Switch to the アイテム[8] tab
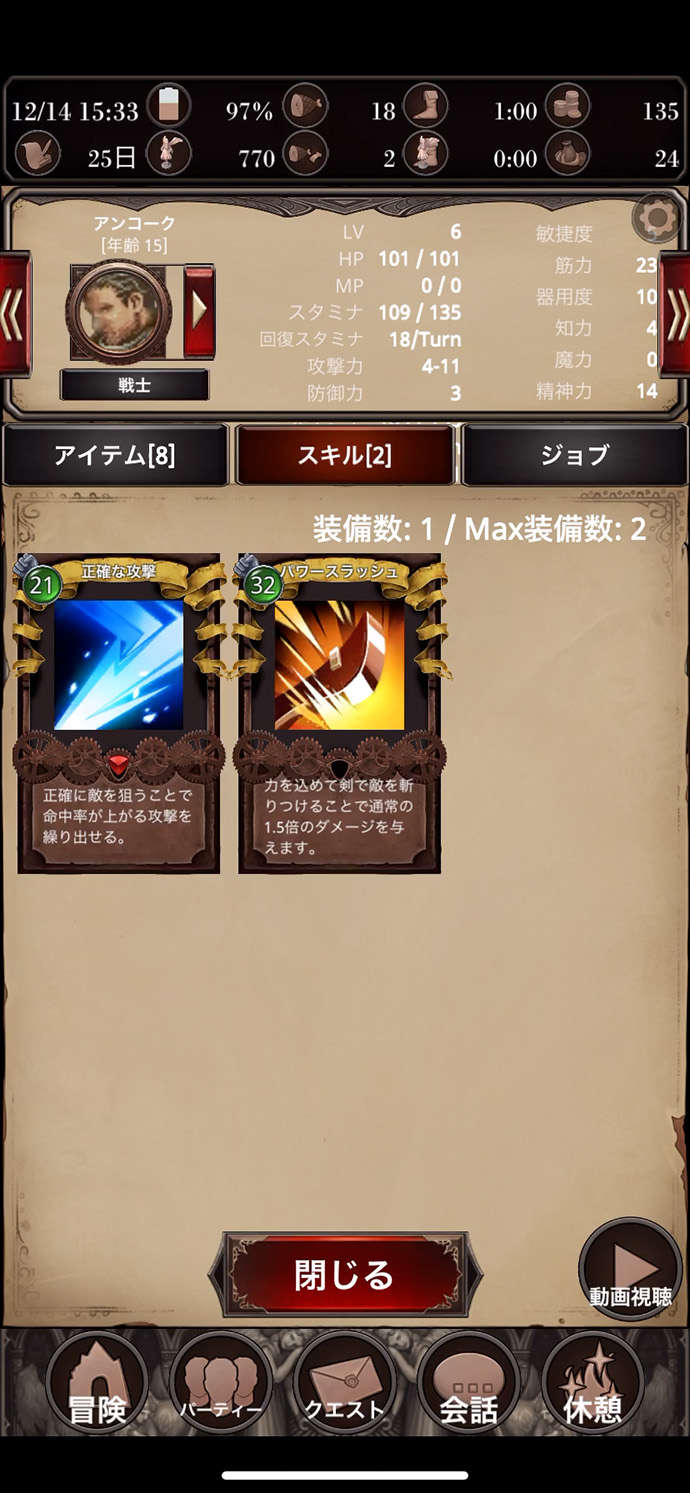The height and width of the screenshot is (1493, 690). pos(115,456)
